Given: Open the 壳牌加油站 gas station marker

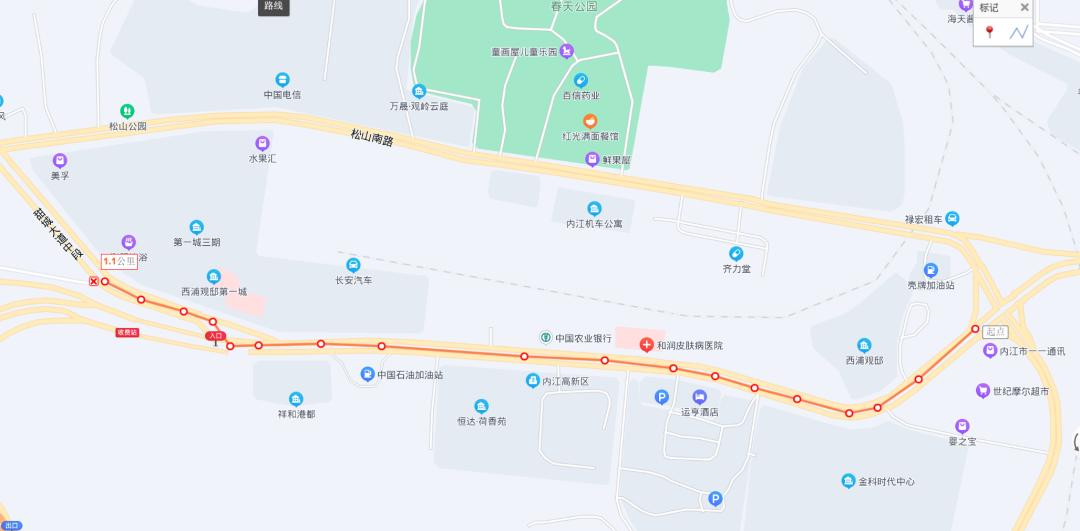Looking at the screenshot, I should coord(931,270).
